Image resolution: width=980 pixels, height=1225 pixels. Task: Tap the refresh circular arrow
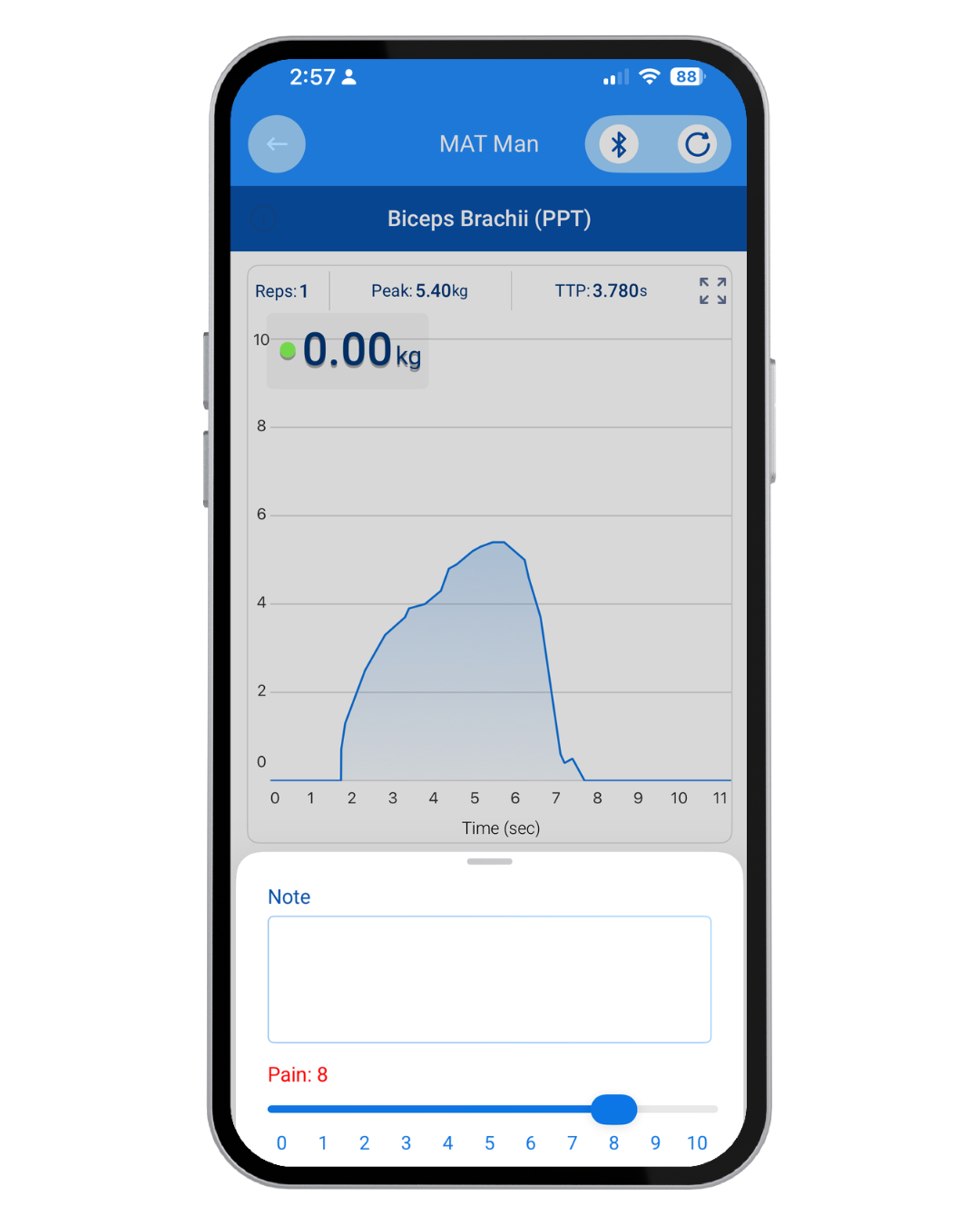click(697, 144)
